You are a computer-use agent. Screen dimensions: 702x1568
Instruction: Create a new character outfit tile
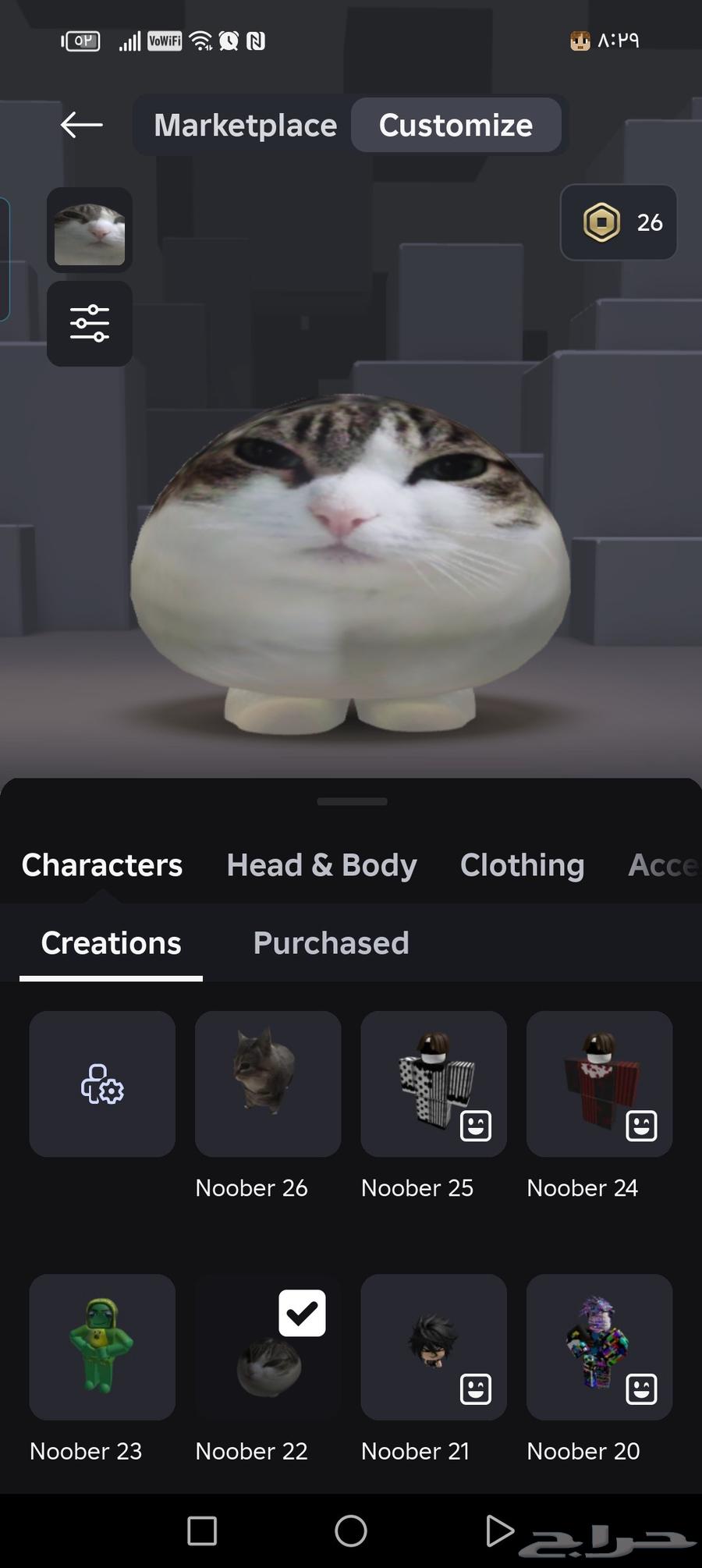click(102, 1084)
